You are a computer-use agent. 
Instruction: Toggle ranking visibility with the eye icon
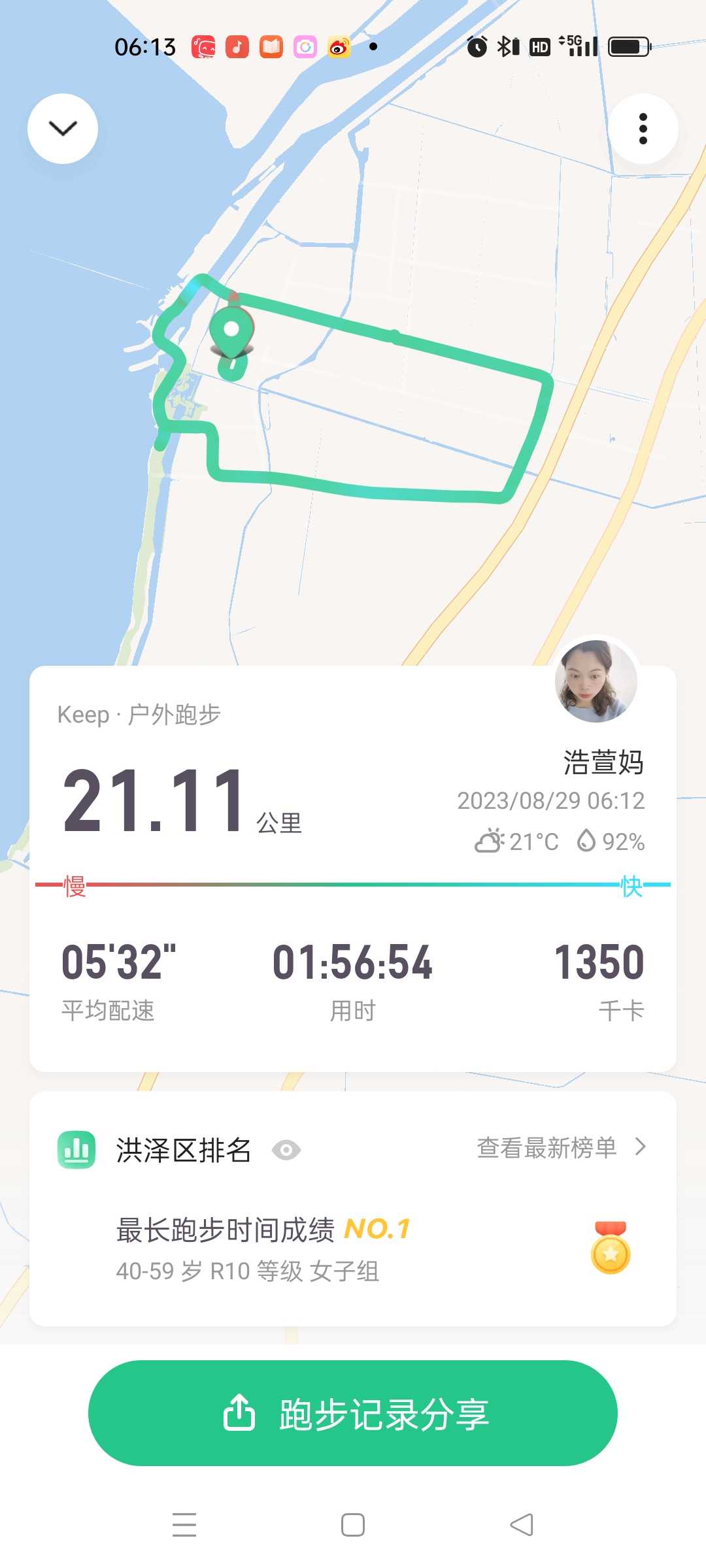point(286,1150)
